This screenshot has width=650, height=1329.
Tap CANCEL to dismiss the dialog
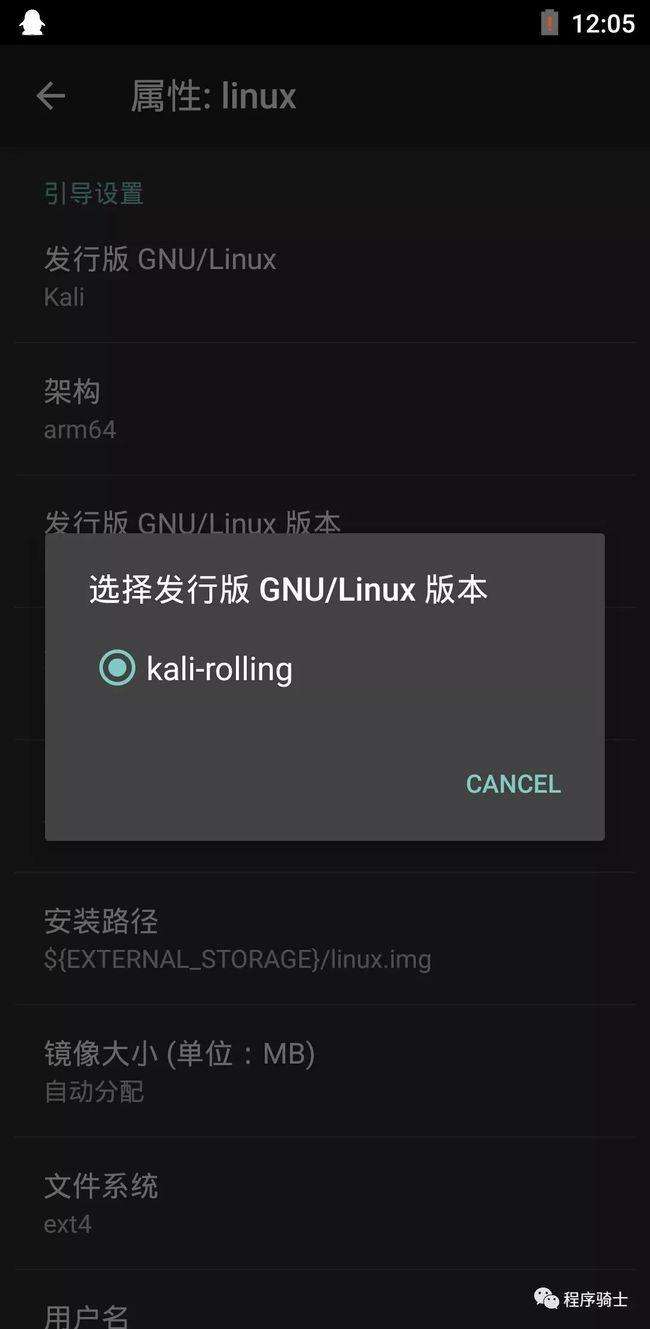513,784
